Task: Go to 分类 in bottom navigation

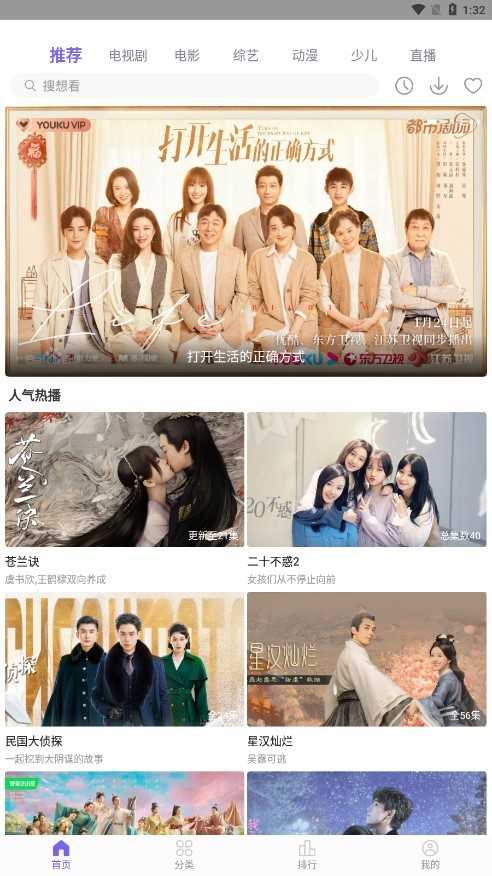Action: click(184, 855)
